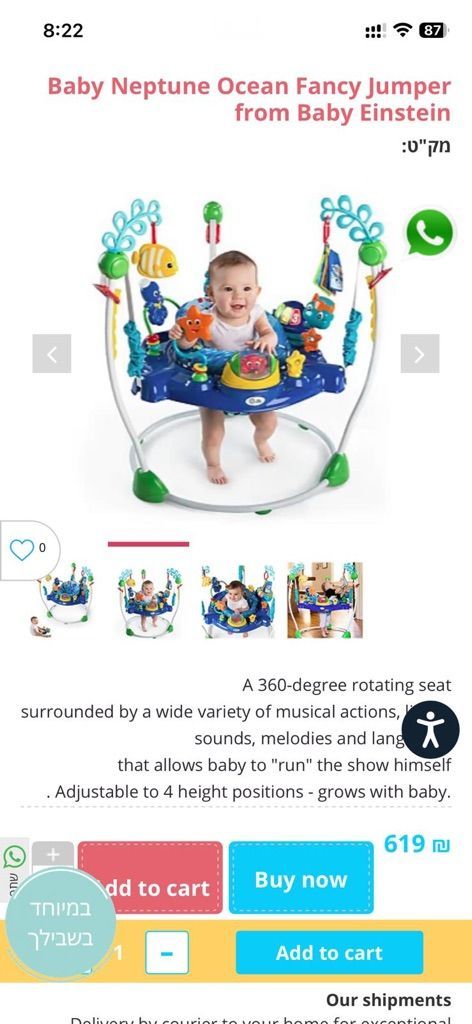Select the fourth thumbnail in a room
Image resolution: width=472 pixels, height=1024 pixels.
coord(325,600)
